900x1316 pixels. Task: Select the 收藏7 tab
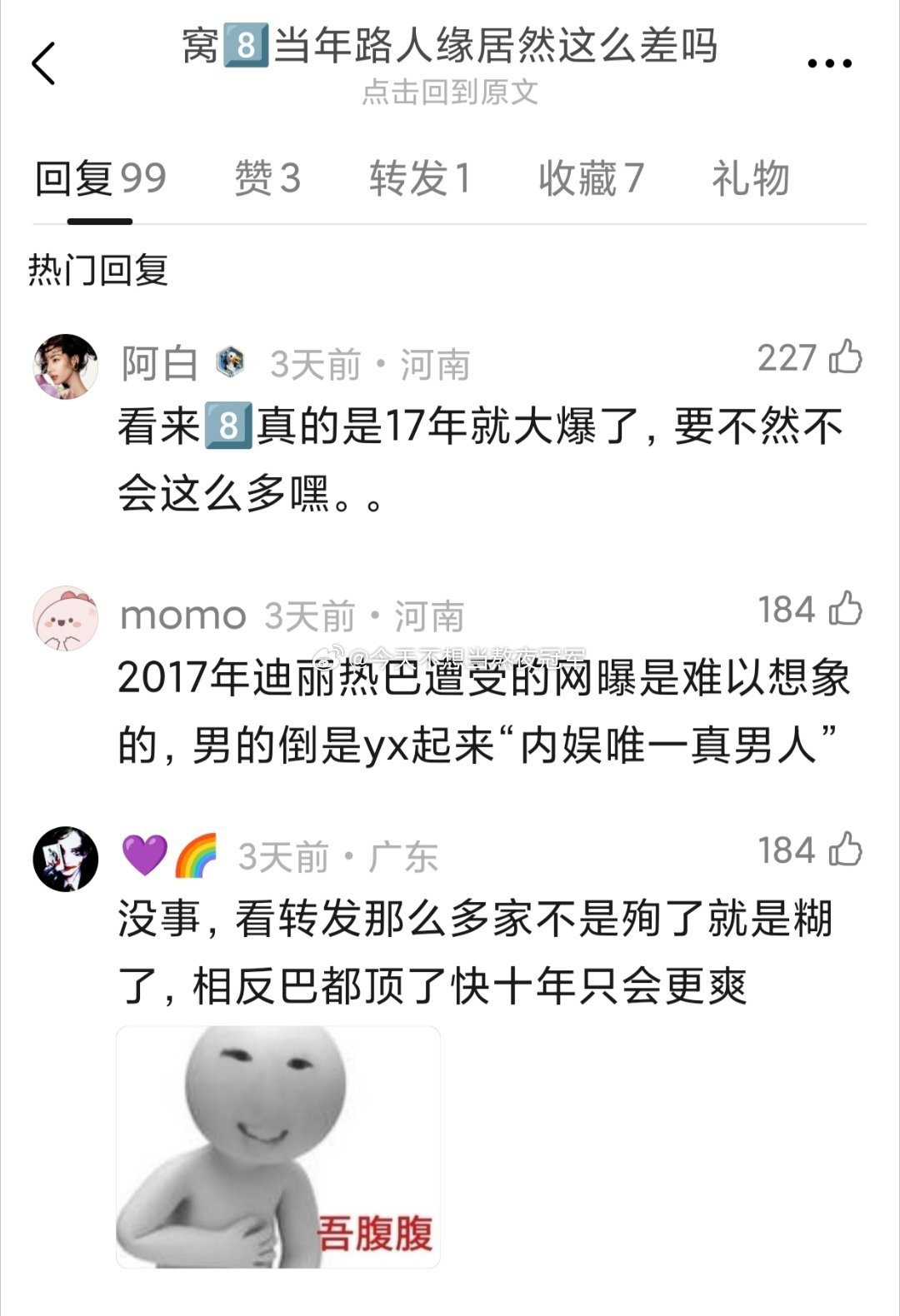click(592, 177)
